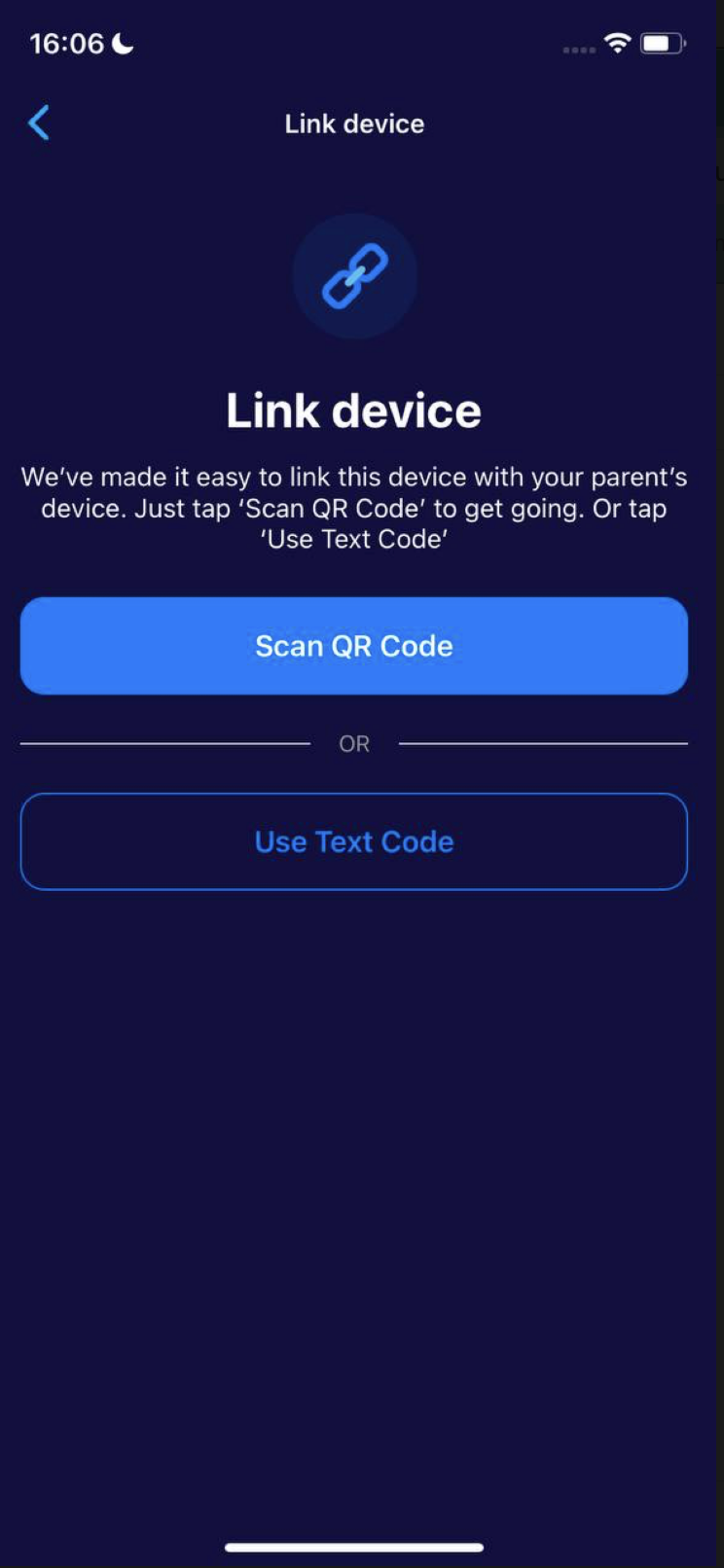The width and height of the screenshot is (724, 1568).
Task: Go back using the top-left arrow
Action: (39, 124)
